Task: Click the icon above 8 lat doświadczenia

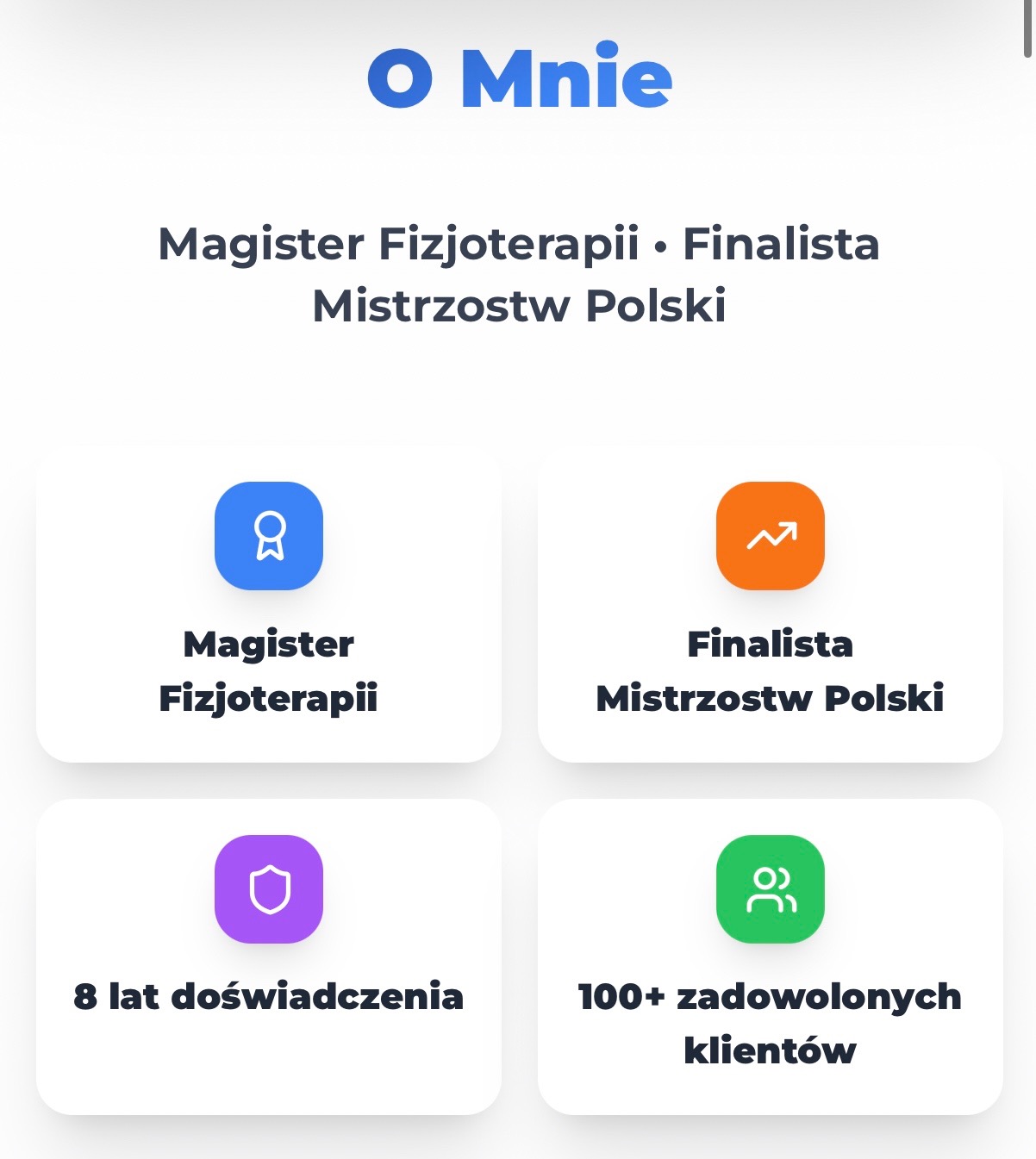Action: (269, 890)
